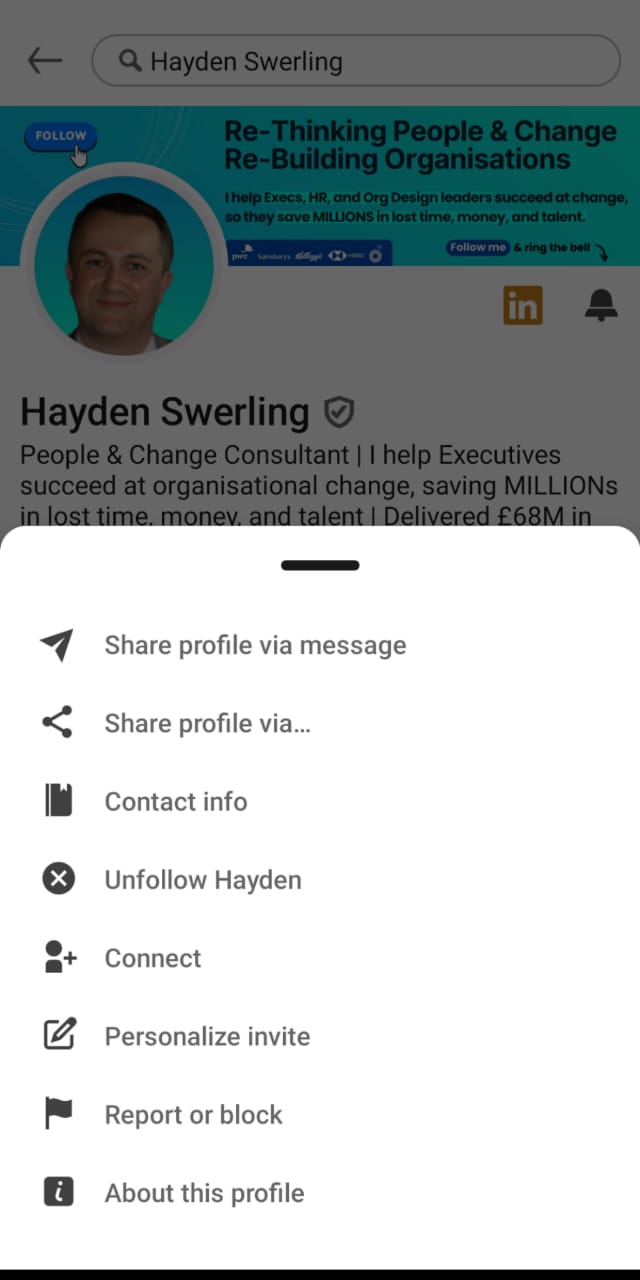
Task: Open Share profile via… option
Action: 207,723
